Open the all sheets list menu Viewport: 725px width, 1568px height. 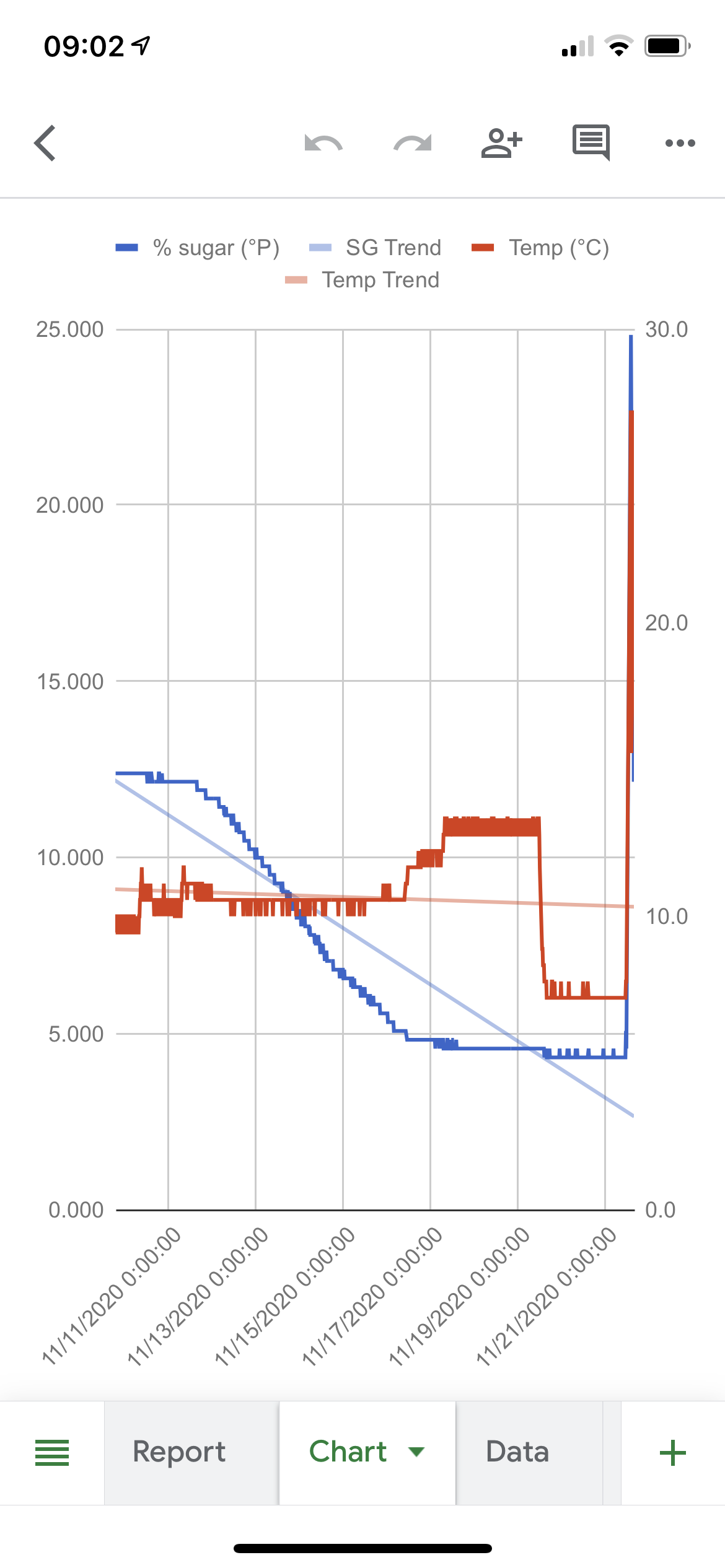(52, 1453)
